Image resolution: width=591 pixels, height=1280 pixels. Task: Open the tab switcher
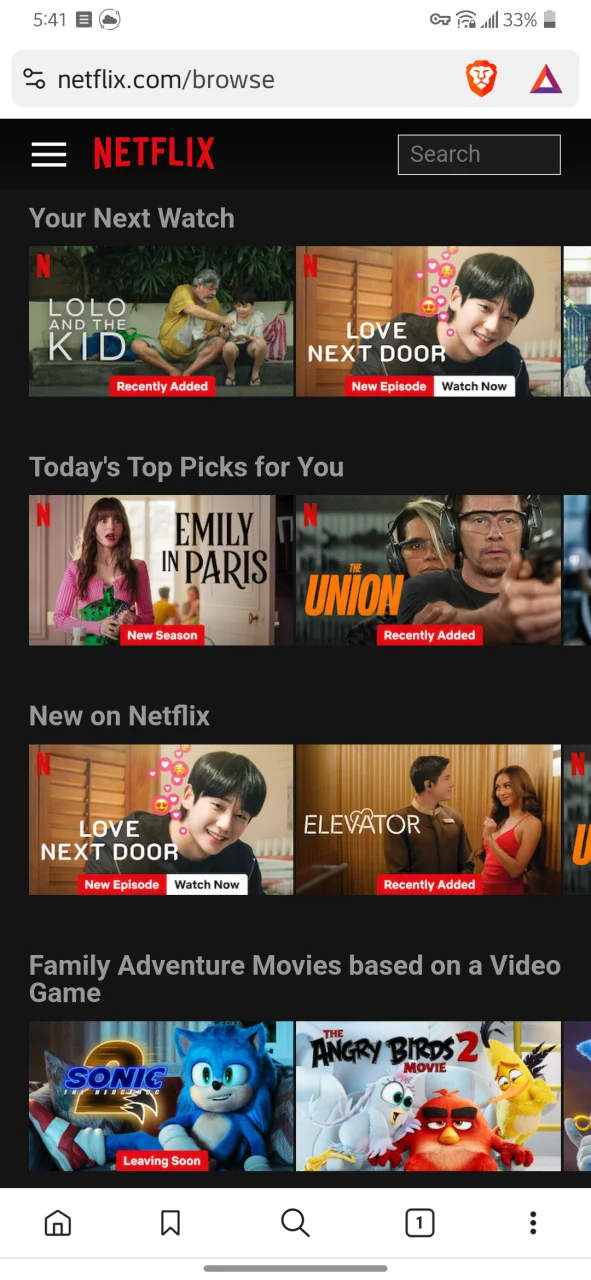click(420, 1222)
